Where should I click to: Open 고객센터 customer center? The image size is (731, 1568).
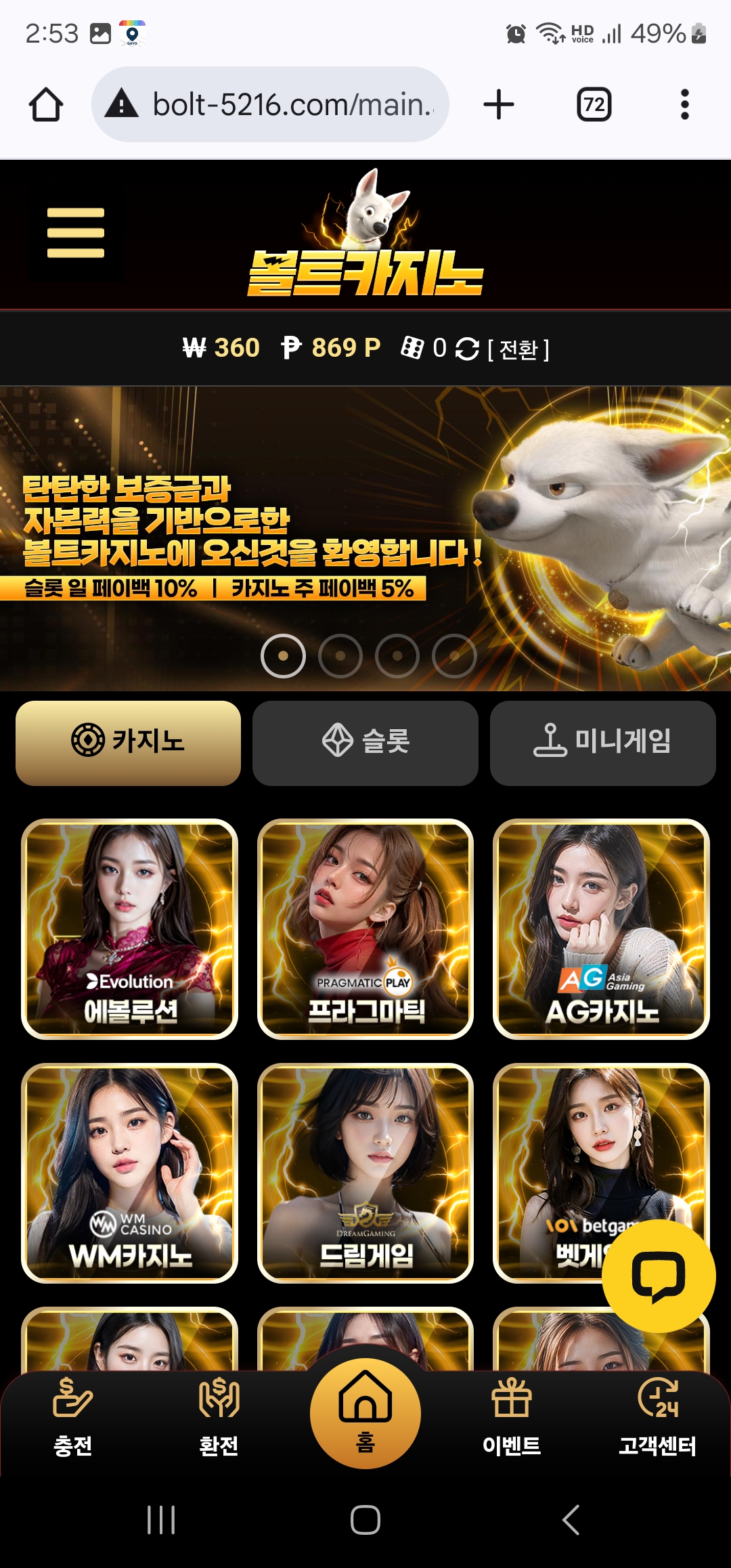point(657,1416)
